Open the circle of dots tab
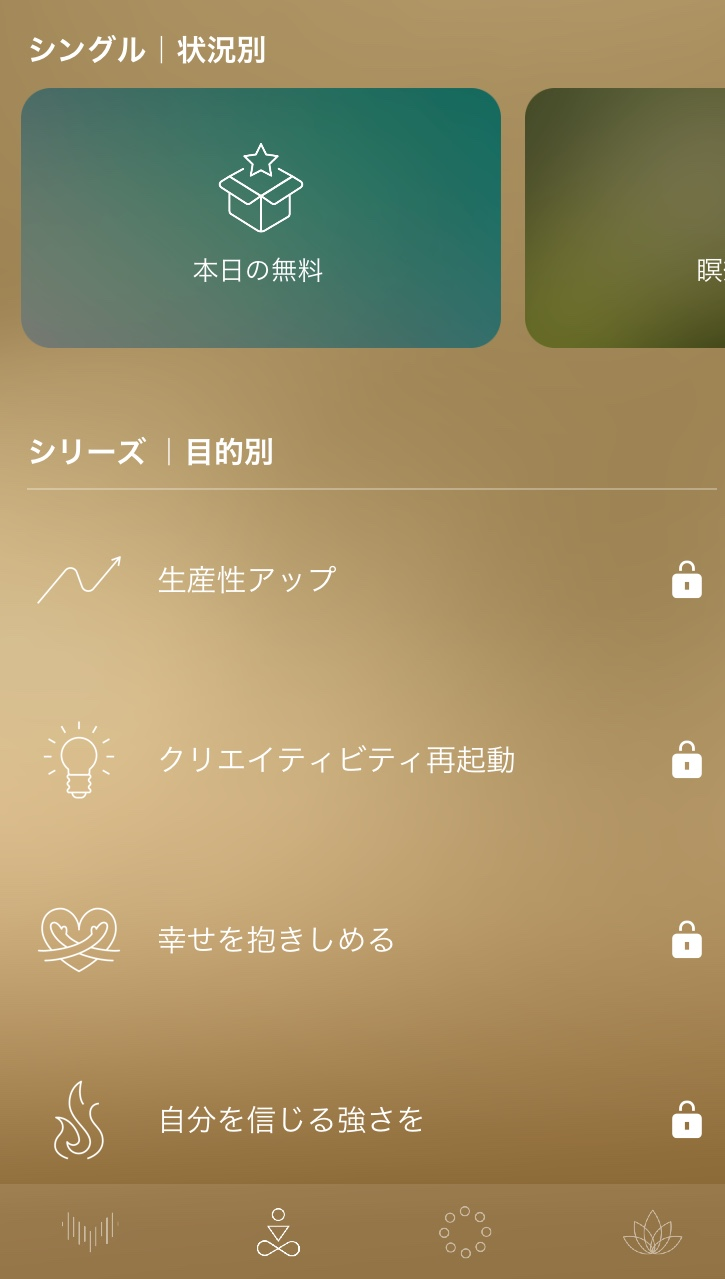 coord(465,1232)
